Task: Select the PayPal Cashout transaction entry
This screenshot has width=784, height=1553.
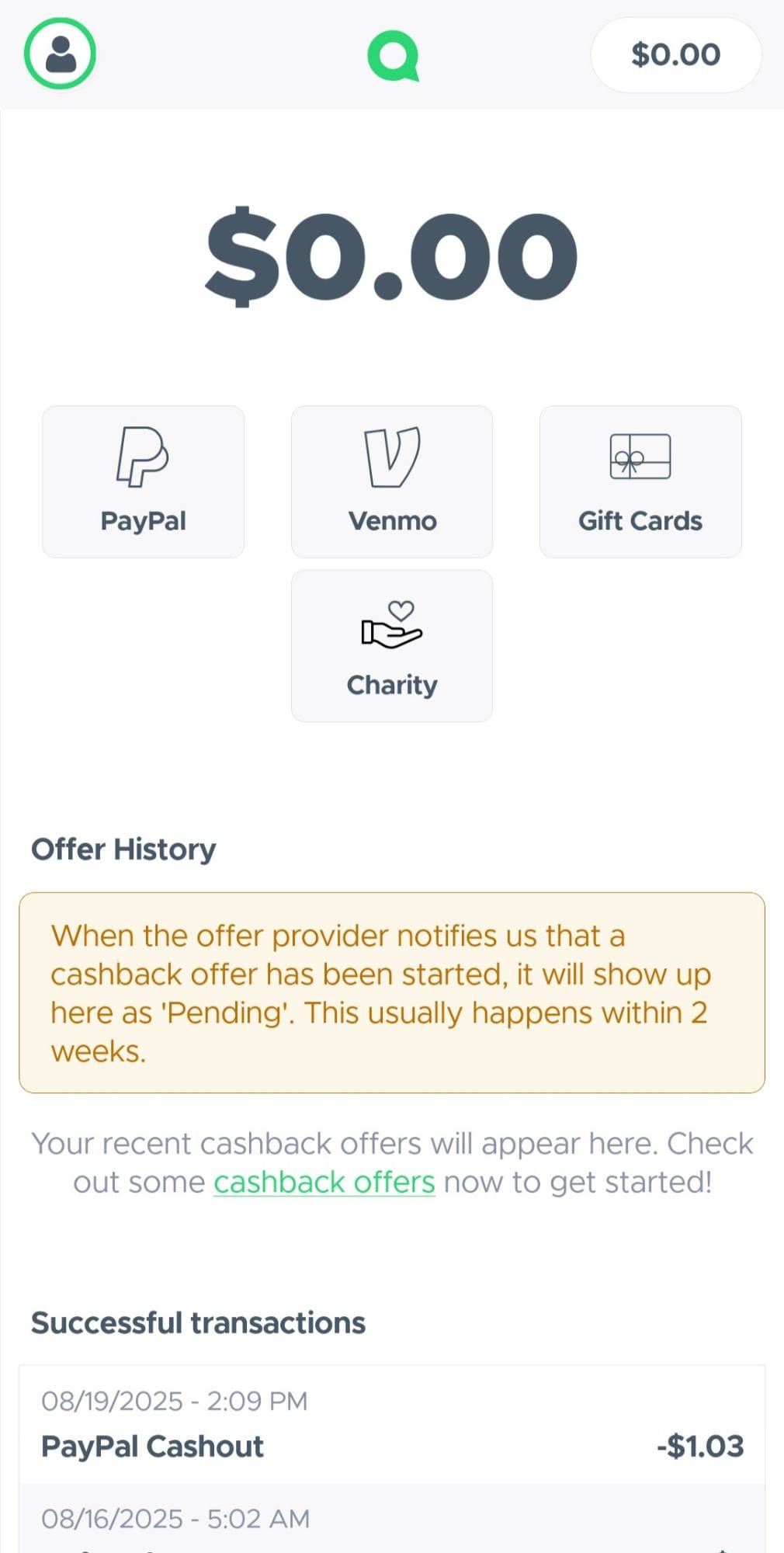Action: click(151, 1445)
